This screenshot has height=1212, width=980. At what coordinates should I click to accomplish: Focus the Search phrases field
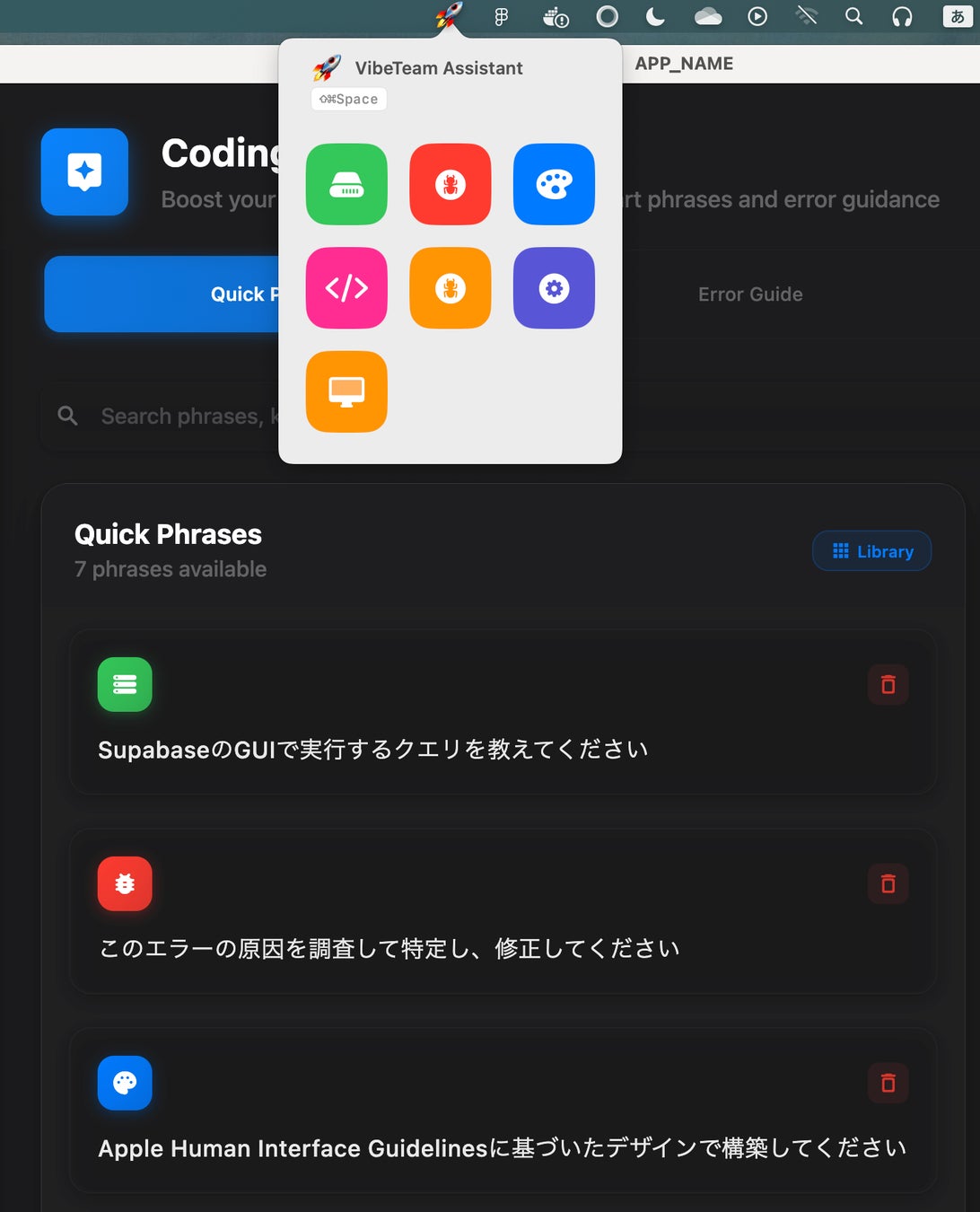pos(179,417)
